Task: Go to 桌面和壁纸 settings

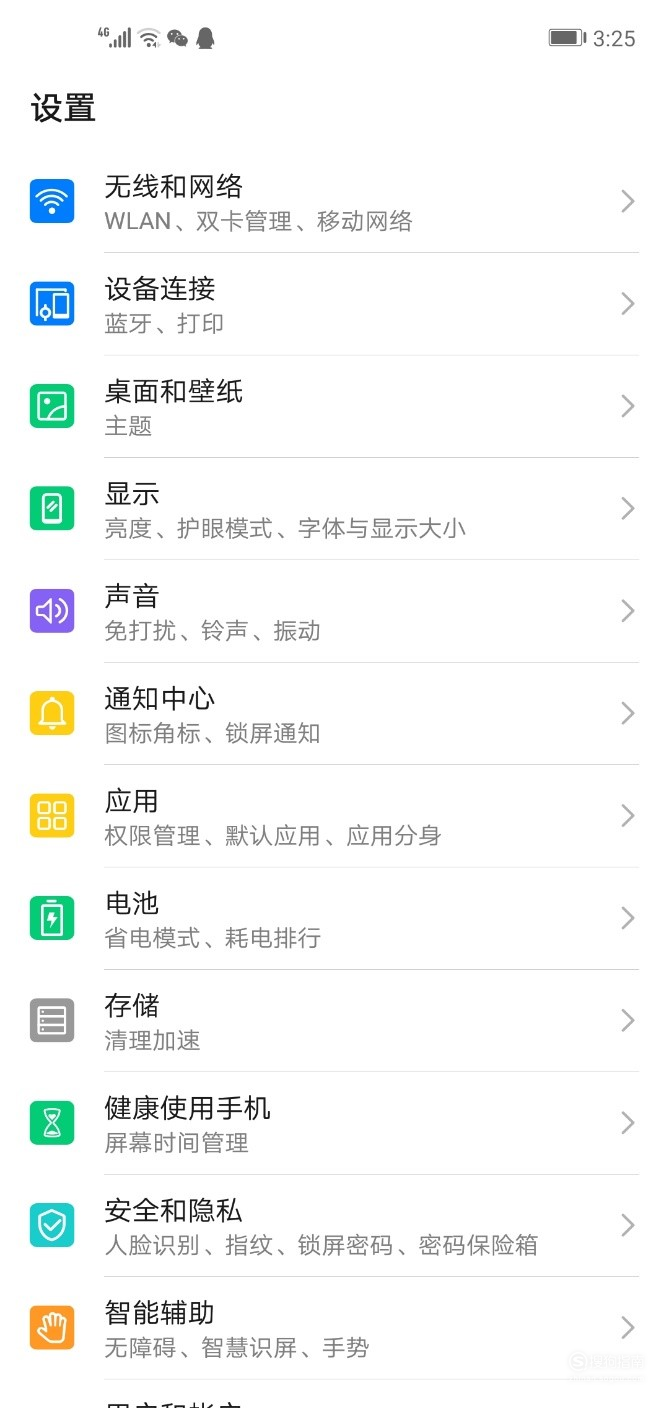Action: (334, 407)
